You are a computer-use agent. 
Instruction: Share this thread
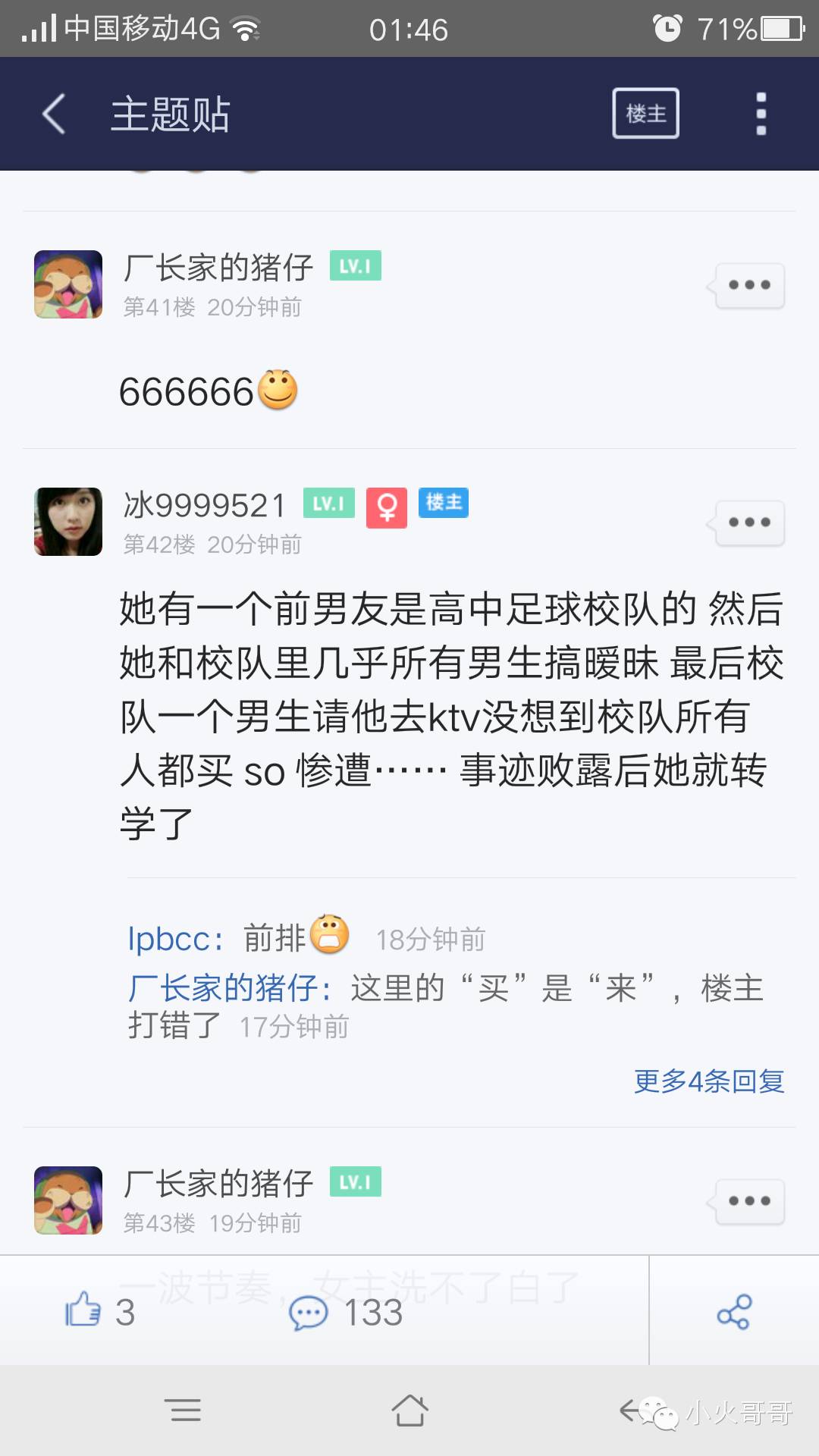tap(733, 1312)
